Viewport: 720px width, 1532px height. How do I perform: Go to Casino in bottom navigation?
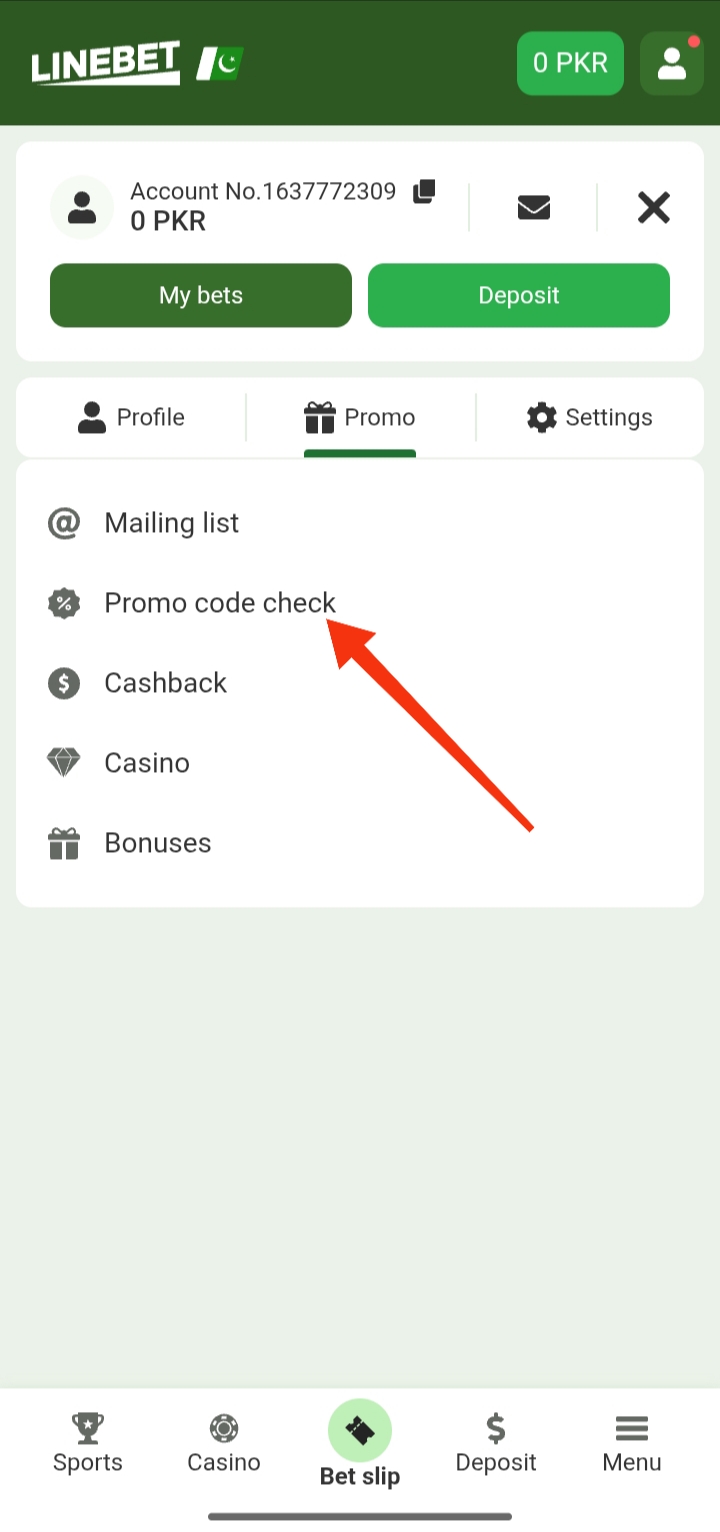coord(224,1443)
